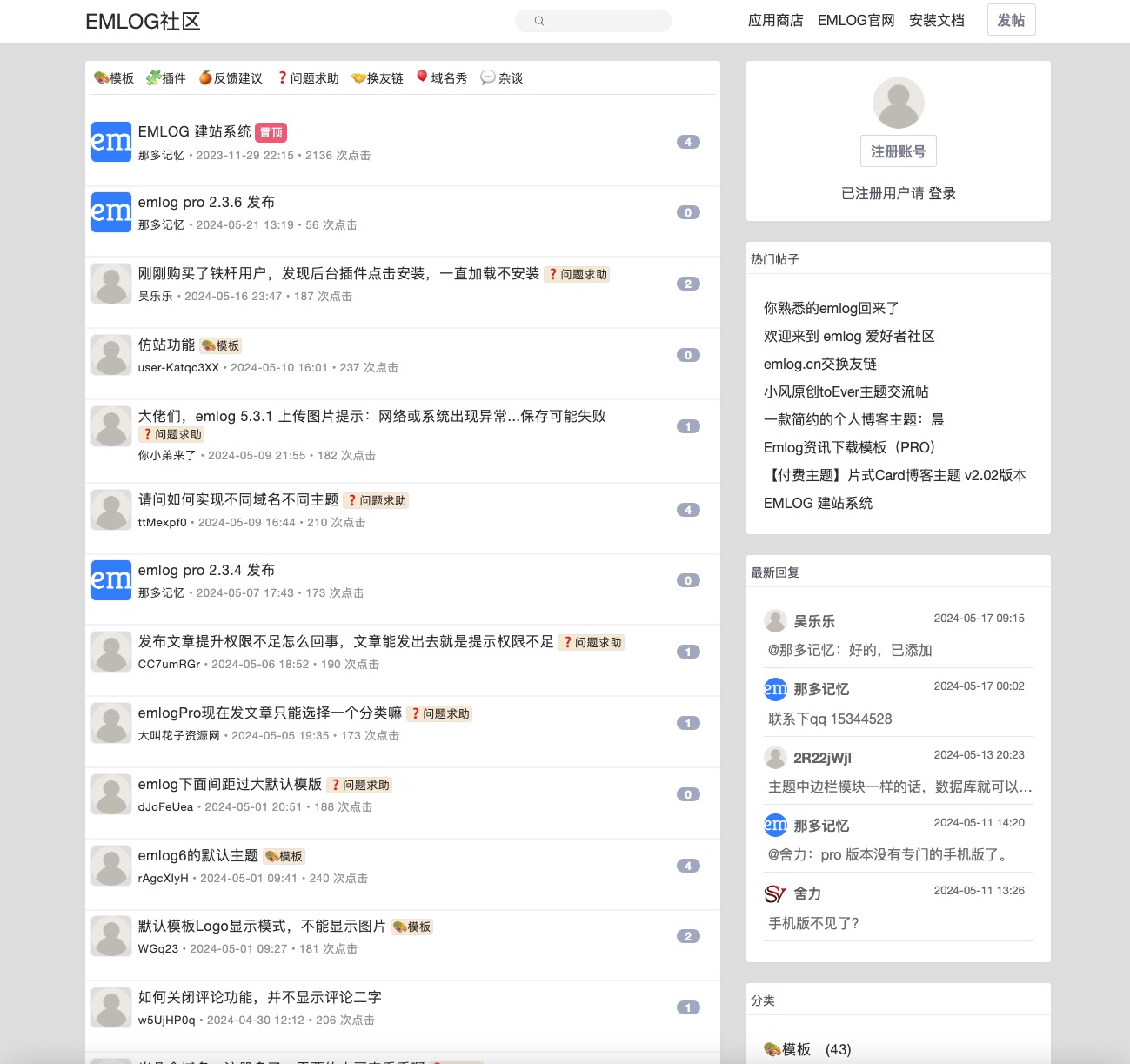
Task: Select the 问题求助 category tab
Action: [308, 78]
